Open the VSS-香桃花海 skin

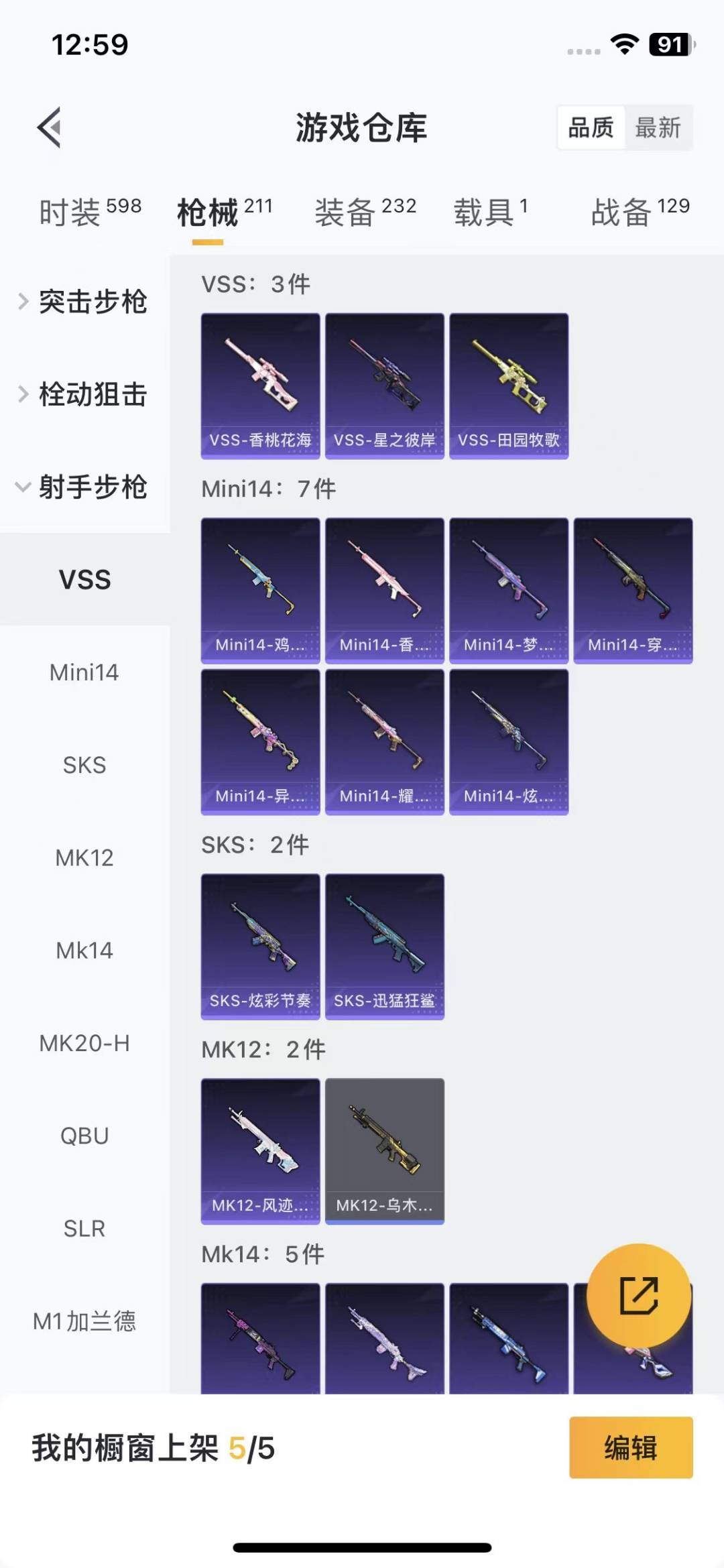coord(260,385)
